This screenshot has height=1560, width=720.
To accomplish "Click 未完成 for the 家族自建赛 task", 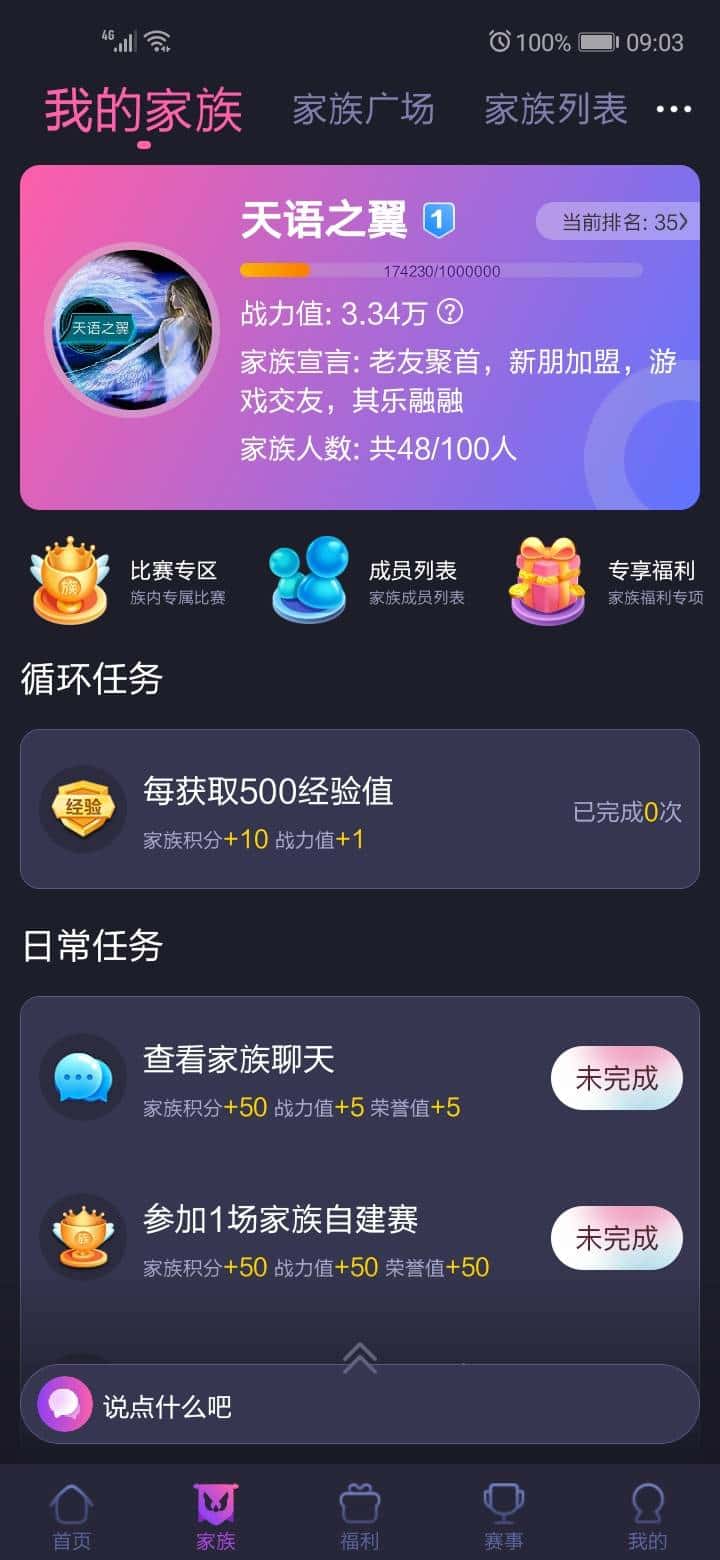I will 616,1238.
